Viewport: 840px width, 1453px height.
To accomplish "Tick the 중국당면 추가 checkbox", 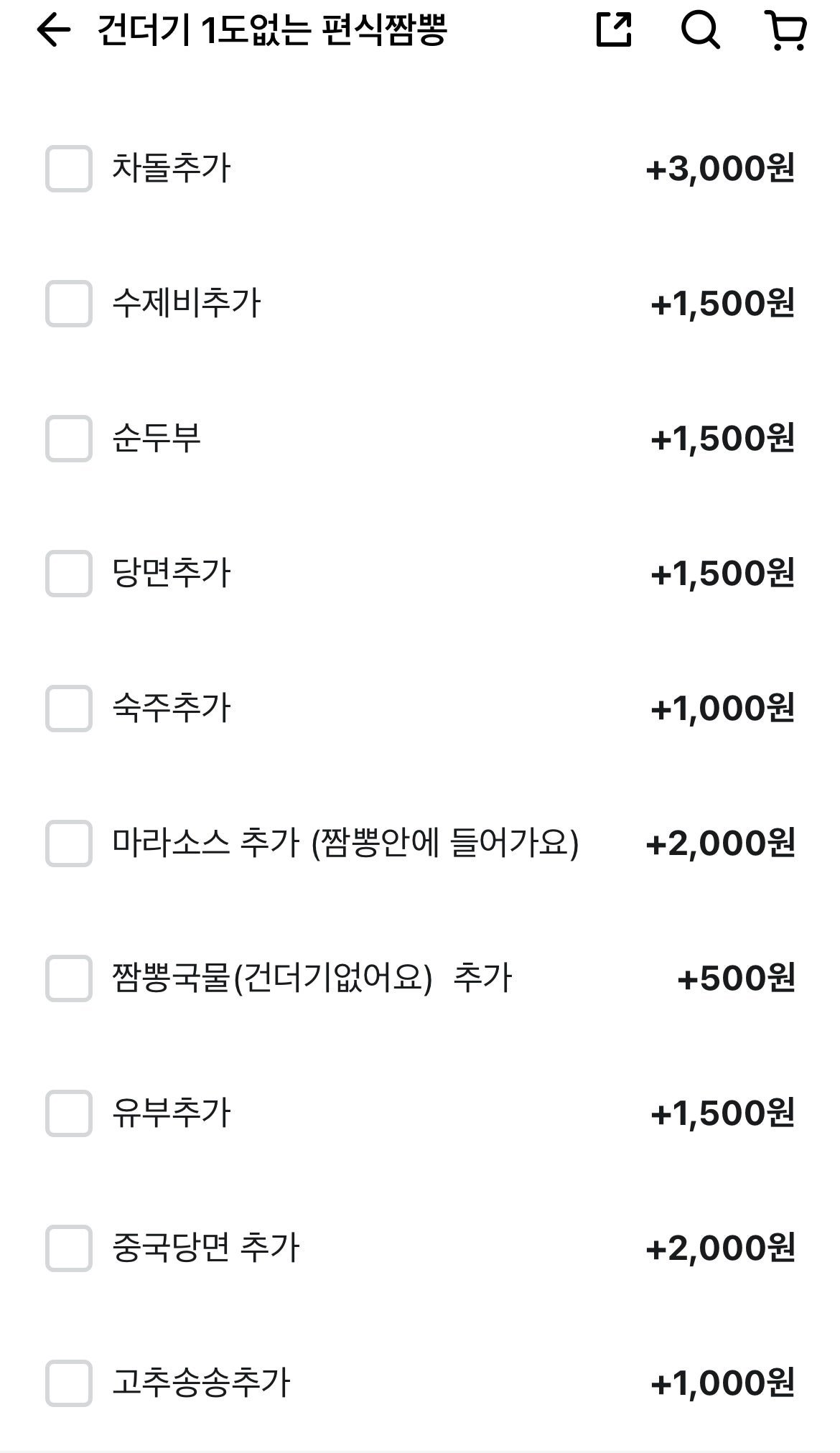I will pyautogui.click(x=69, y=1248).
